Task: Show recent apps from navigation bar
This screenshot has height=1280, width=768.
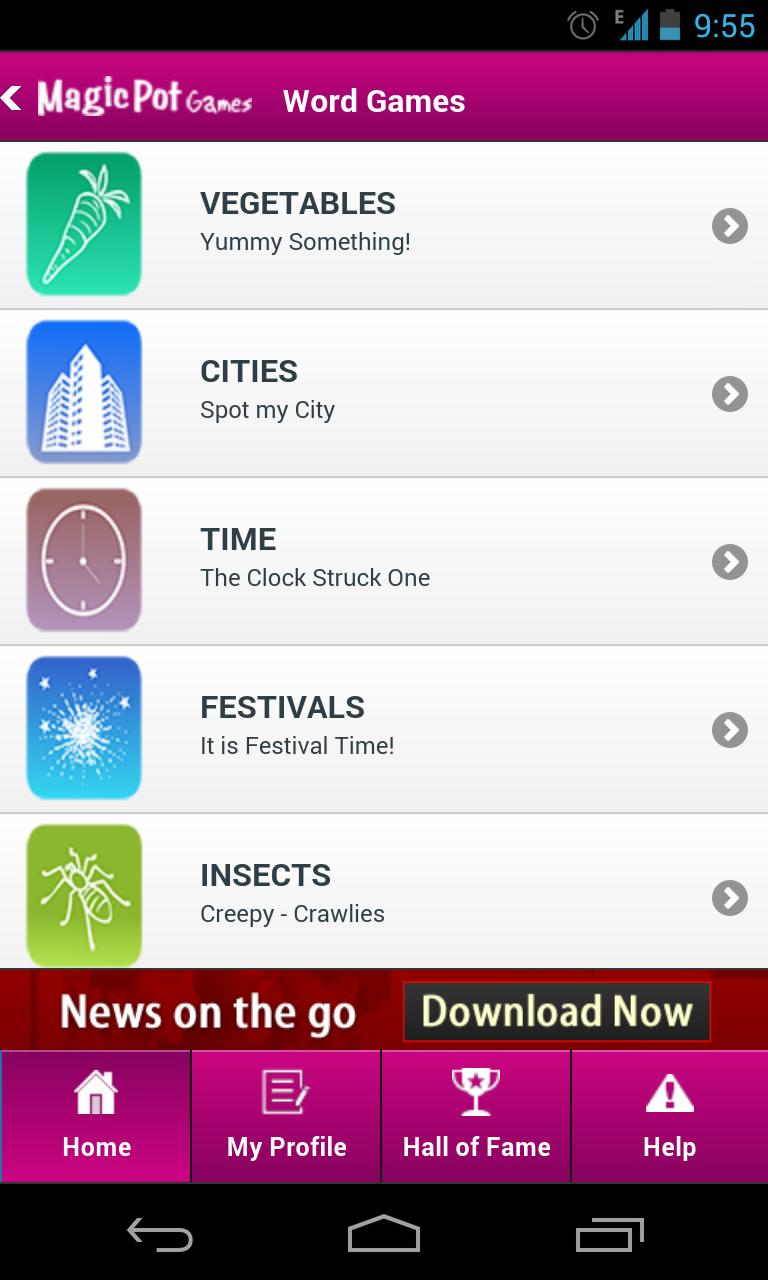Action: point(610,1235)
